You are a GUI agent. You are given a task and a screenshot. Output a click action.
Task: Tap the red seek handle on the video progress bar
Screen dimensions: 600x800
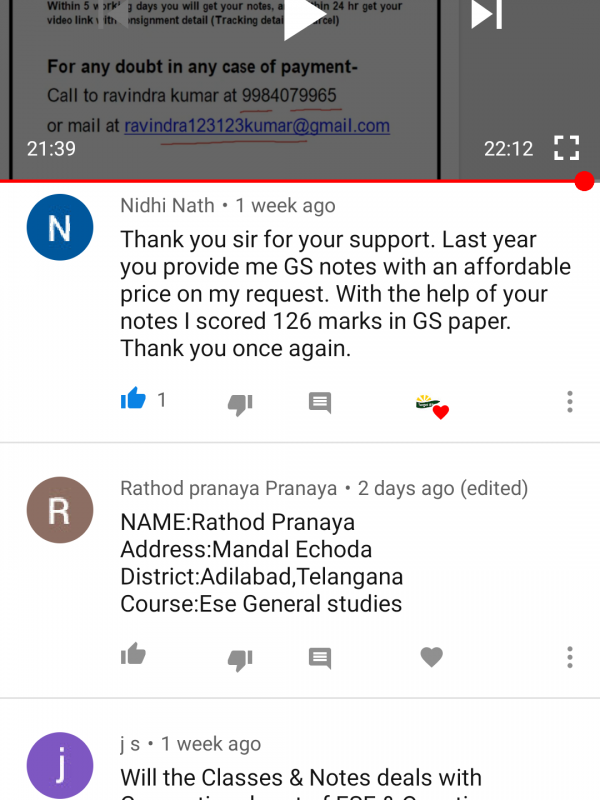pos(585,181)
